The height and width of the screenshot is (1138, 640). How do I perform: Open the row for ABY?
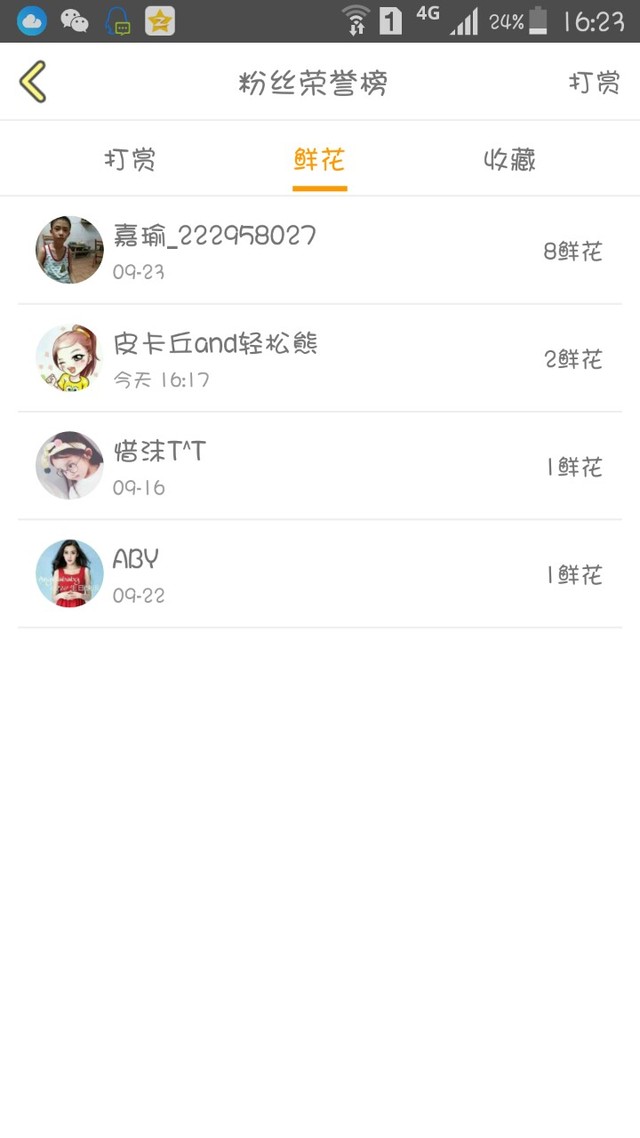(x=320, y=574)
